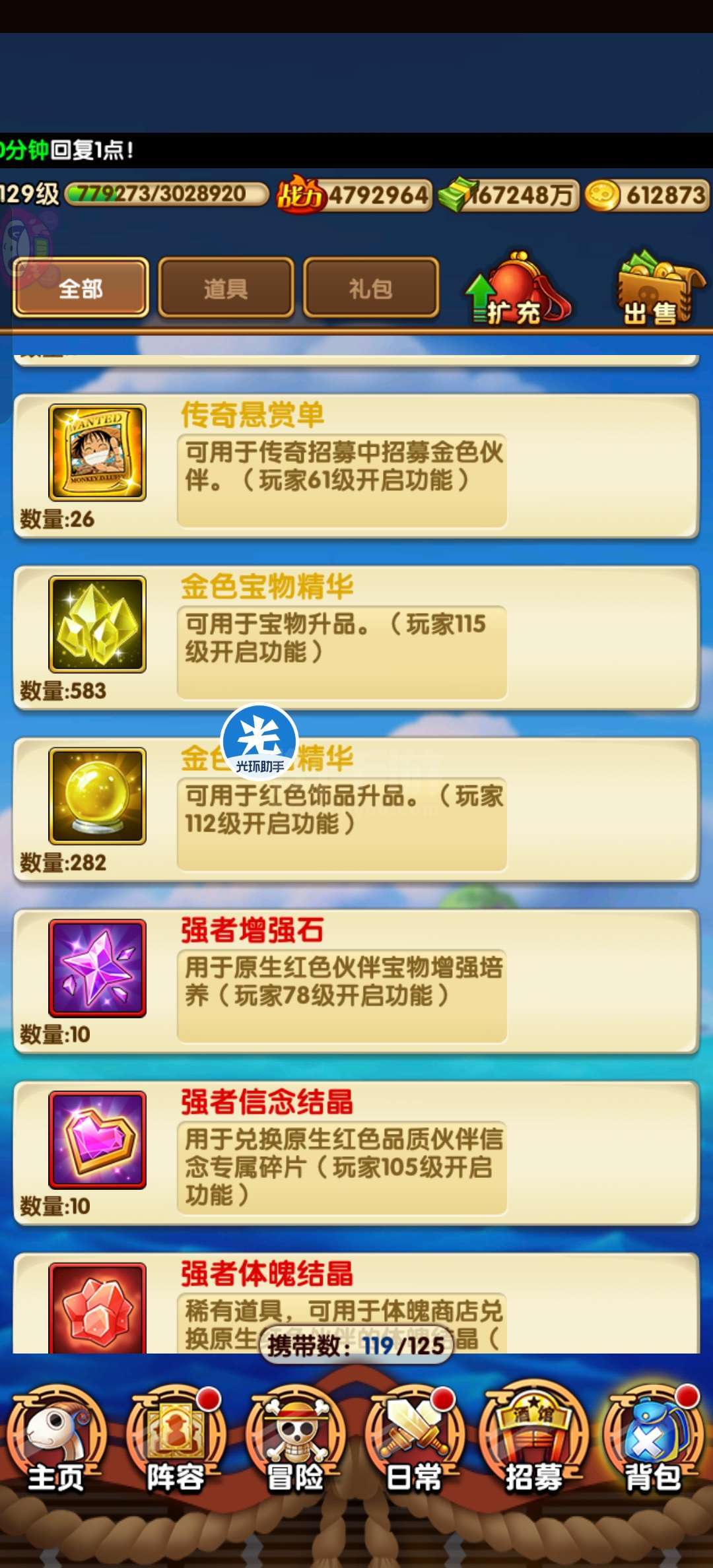713x1568 pixels.
Task: Select the 全部 tab
Action: [81, 288]
